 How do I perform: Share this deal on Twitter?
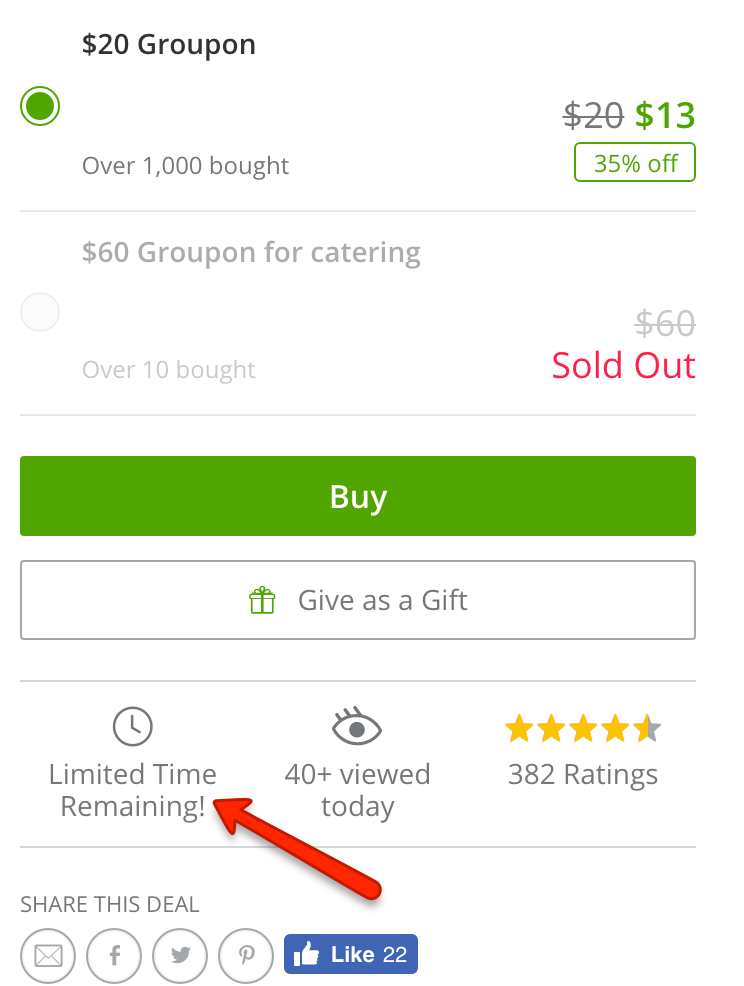[180, 956]
